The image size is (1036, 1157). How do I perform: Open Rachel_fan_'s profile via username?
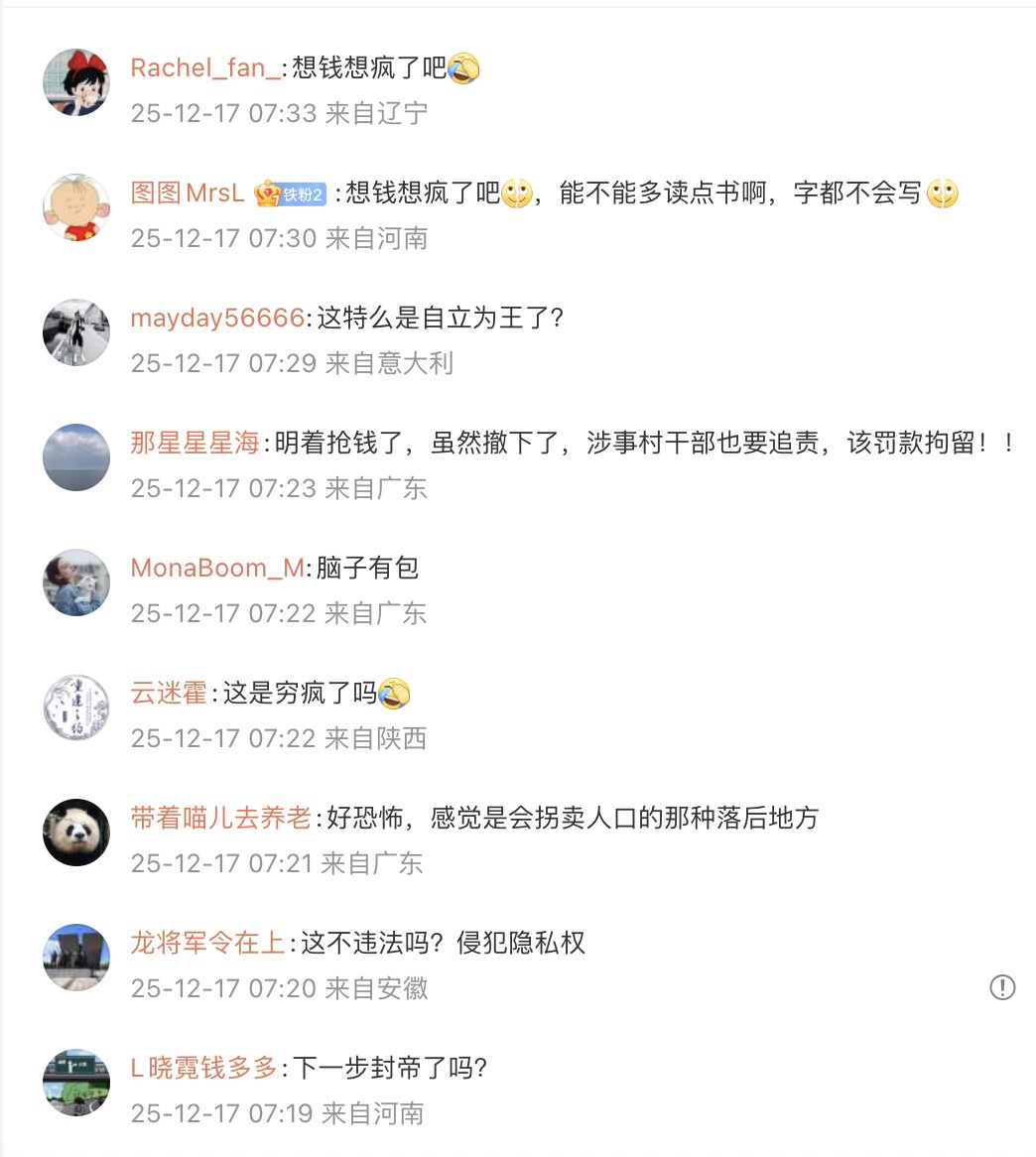coord(205,69)
